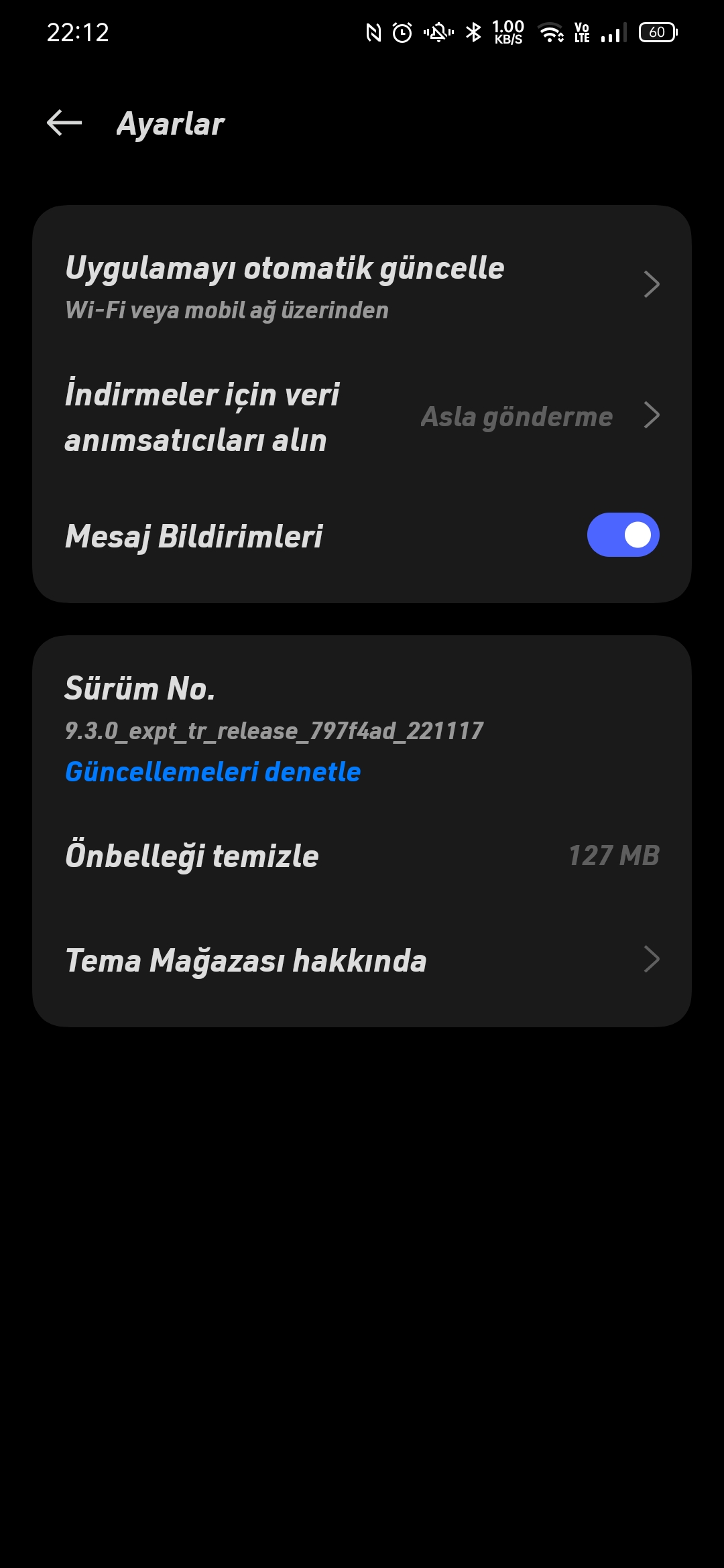Go back from Ayarlar screen
The image size is (724, 1568).
coord(64,123)
